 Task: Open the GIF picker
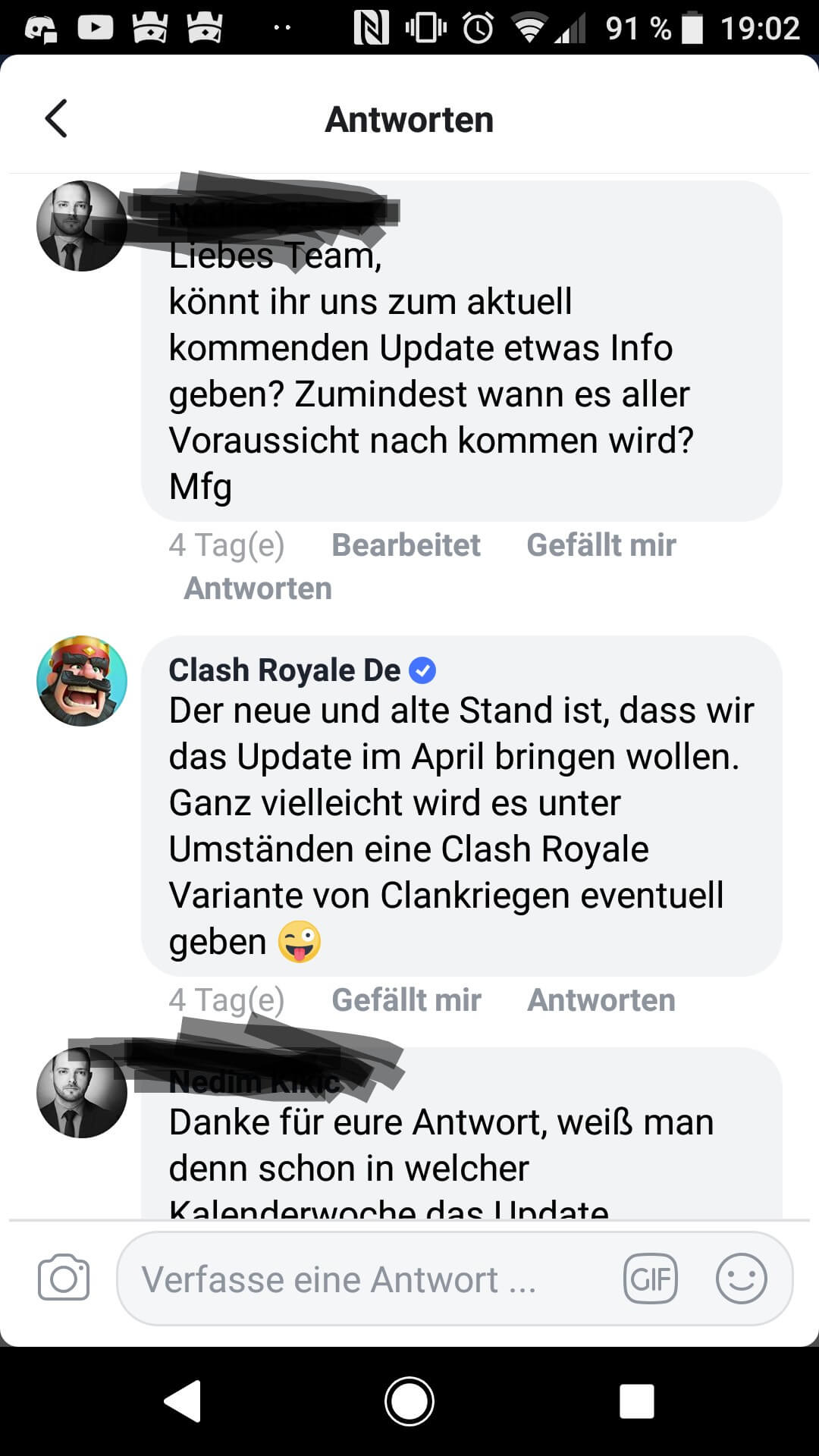coord(650,1279)
